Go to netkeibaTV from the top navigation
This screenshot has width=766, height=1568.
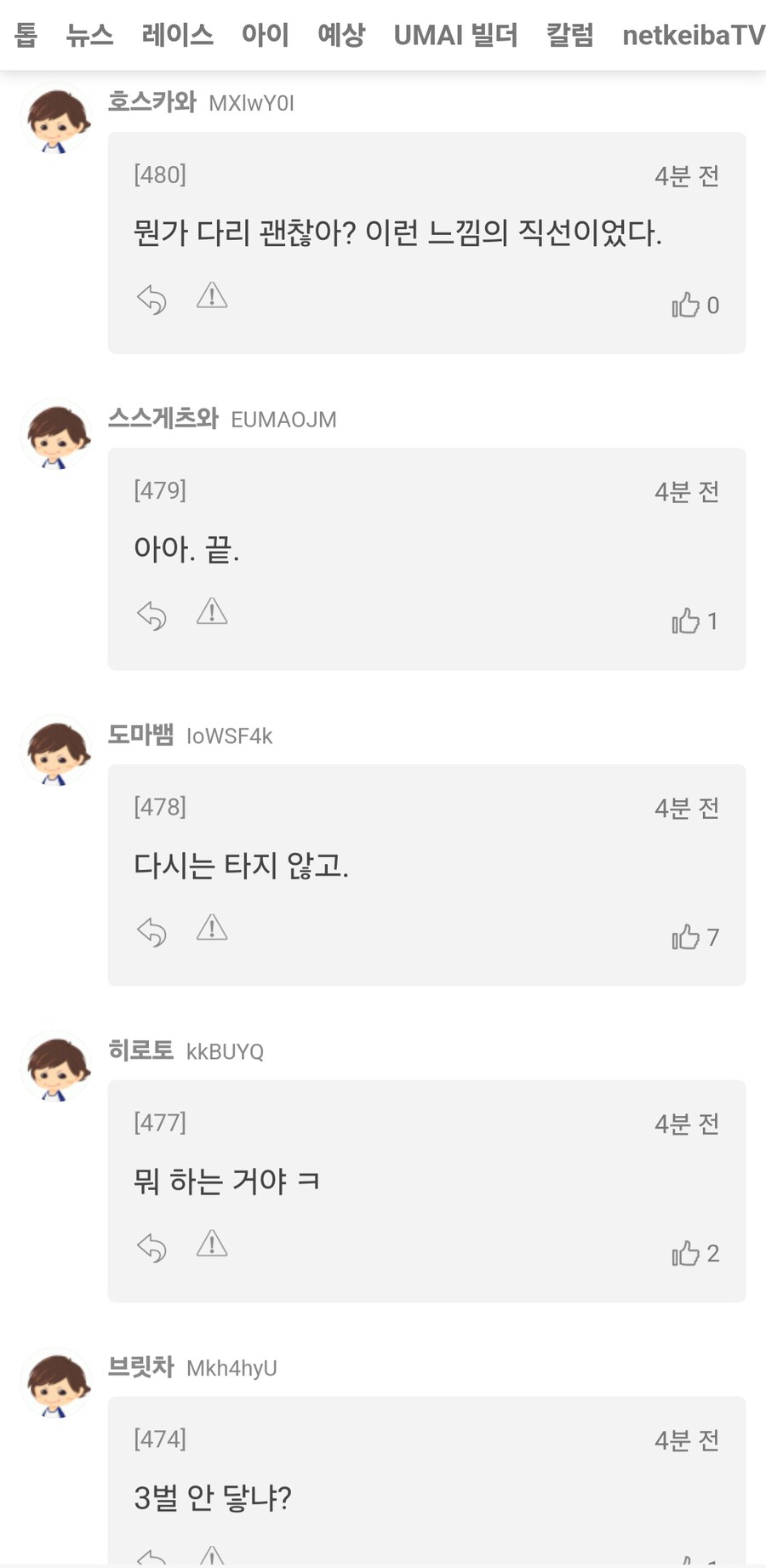click(x=691, y=34)
